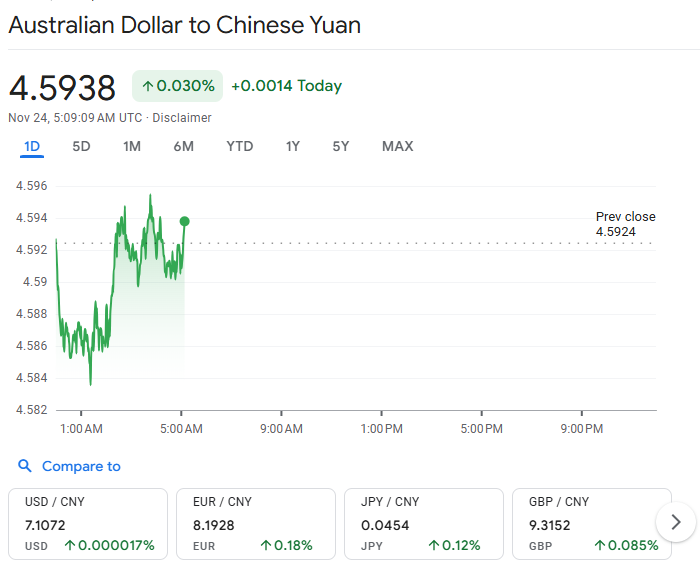Viewport: 700px width, 564px height.
Task: Switch to the 1D time range
Action: 32,147
